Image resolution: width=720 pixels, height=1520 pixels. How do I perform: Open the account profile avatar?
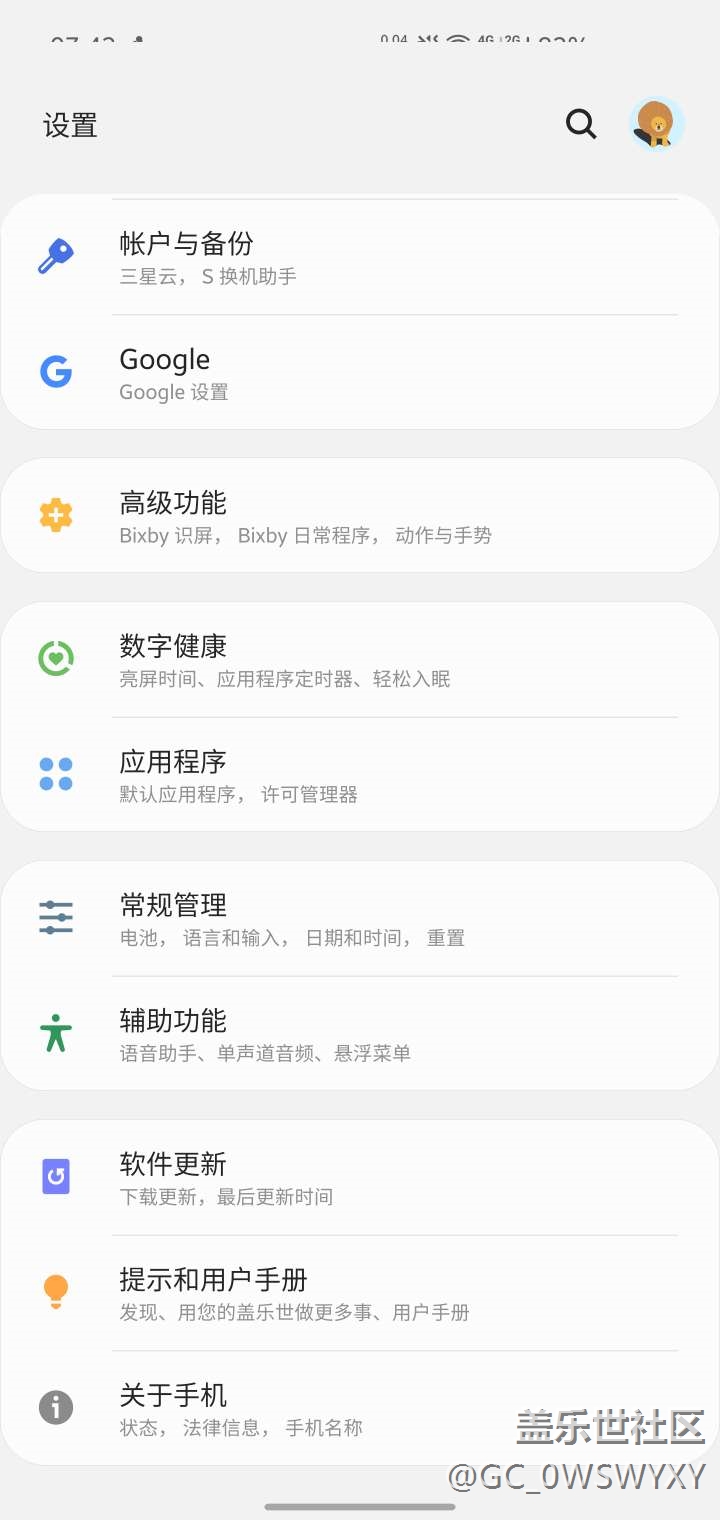click(x=657, y=124)
